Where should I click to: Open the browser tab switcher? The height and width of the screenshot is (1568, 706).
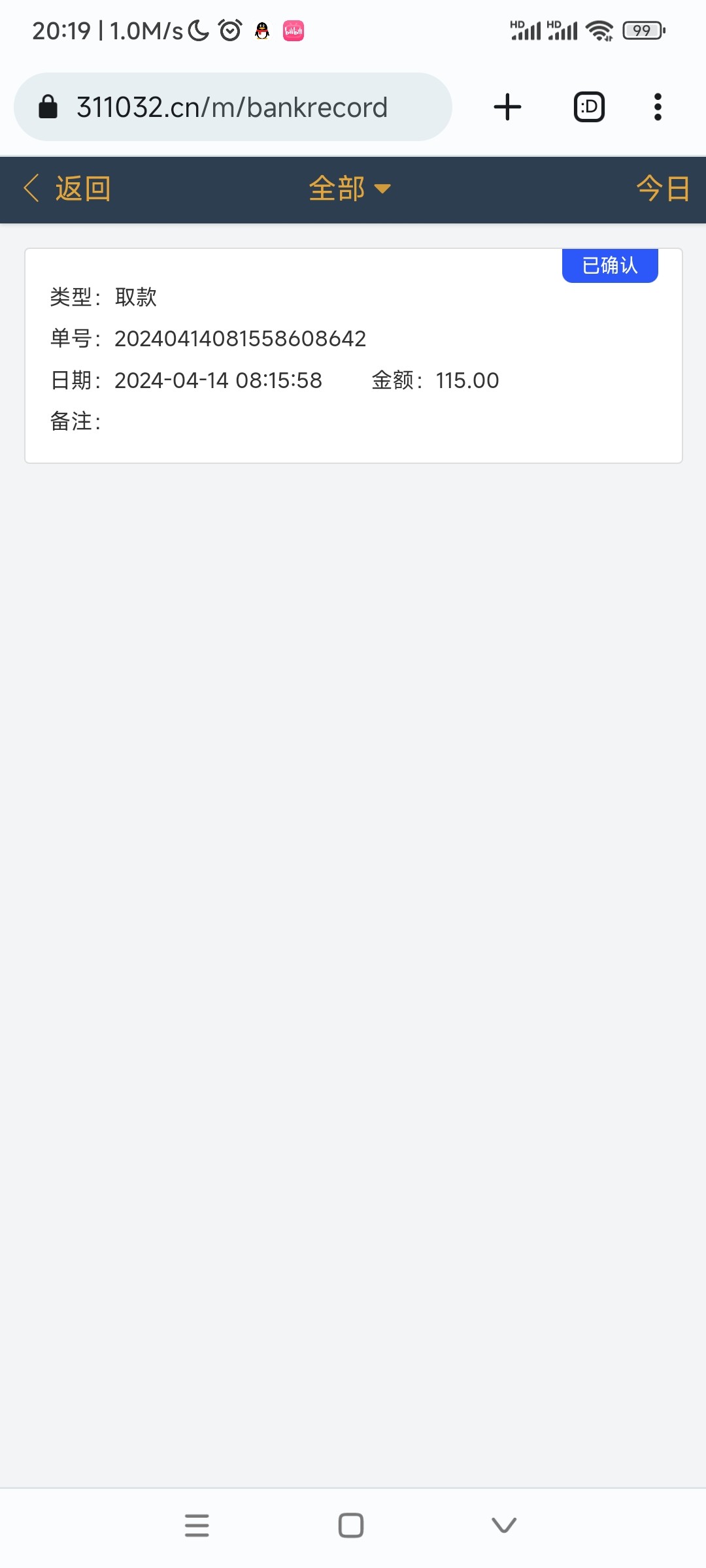pyautogui.click(x=589, y=107)
